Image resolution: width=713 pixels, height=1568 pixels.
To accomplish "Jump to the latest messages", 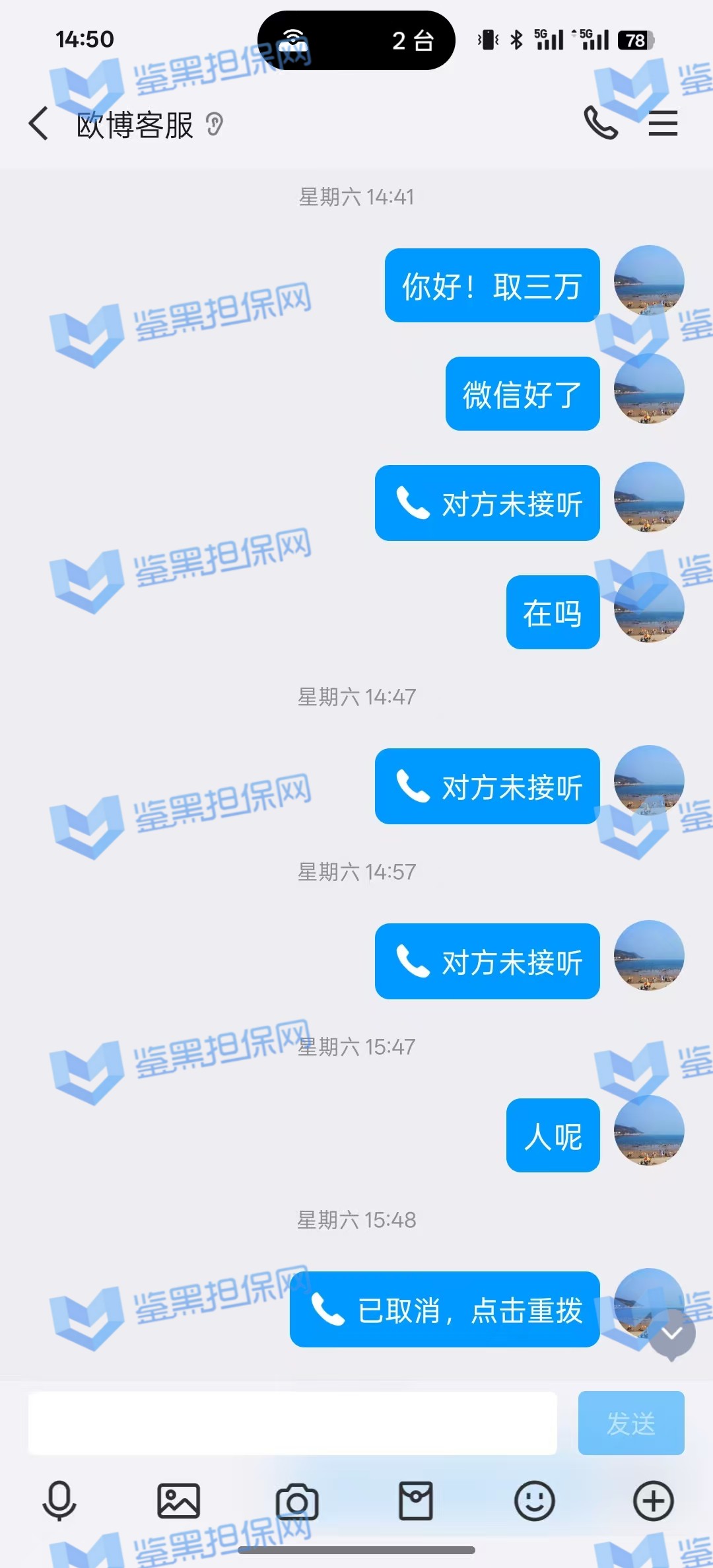I will click(671, 1334).
